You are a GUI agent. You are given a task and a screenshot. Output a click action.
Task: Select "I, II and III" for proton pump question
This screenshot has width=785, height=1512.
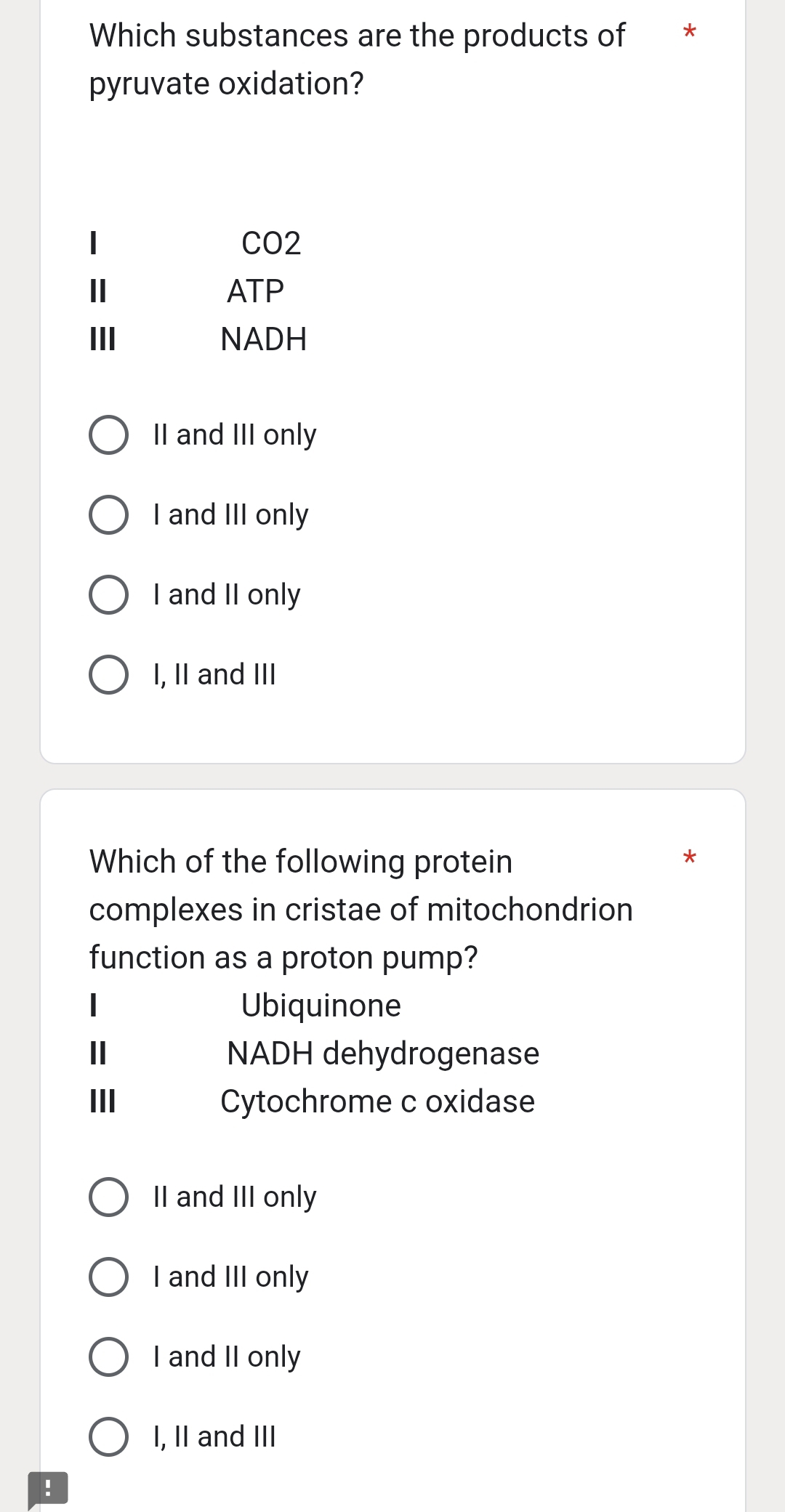pos(109,1436)
